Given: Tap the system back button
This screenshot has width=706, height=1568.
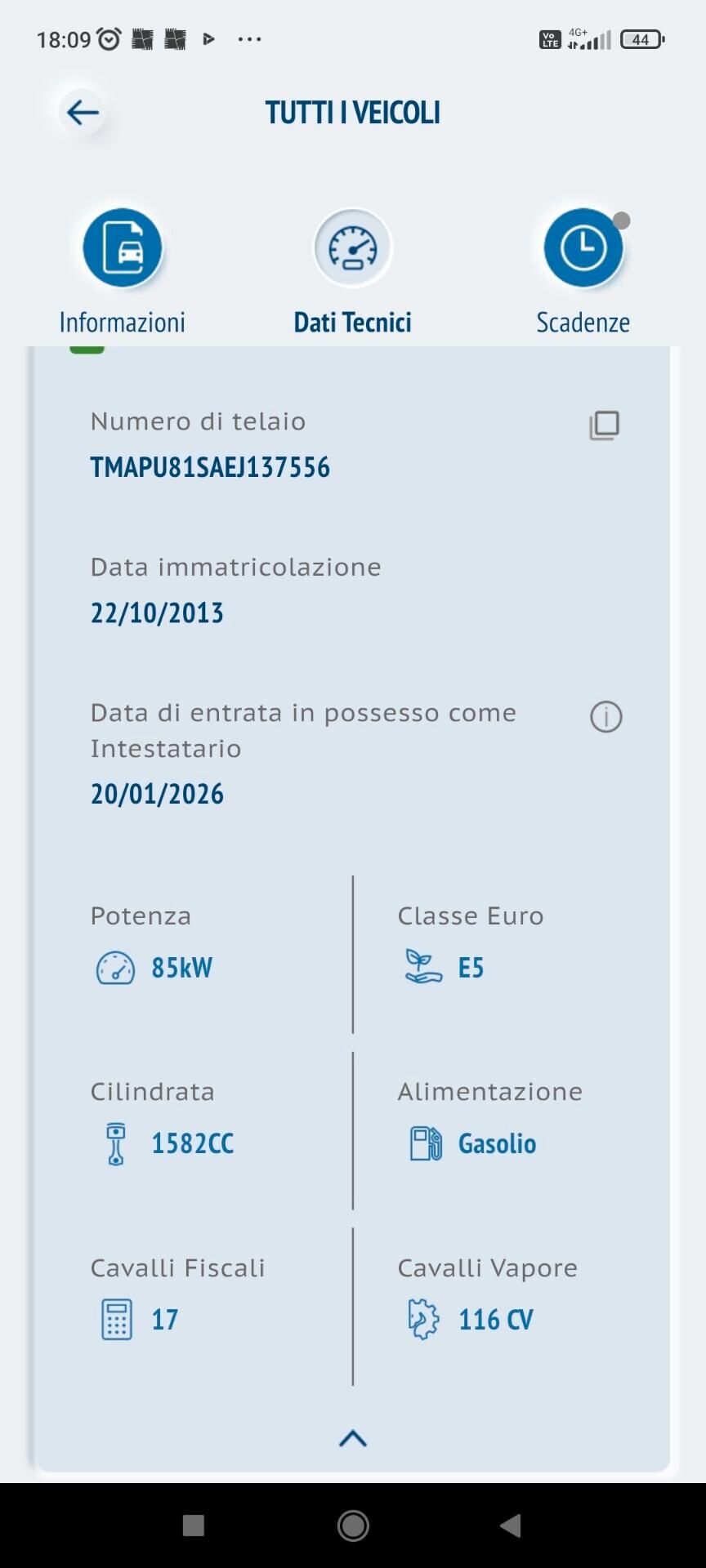Looking at the screenshot, I should point(511,1526).
